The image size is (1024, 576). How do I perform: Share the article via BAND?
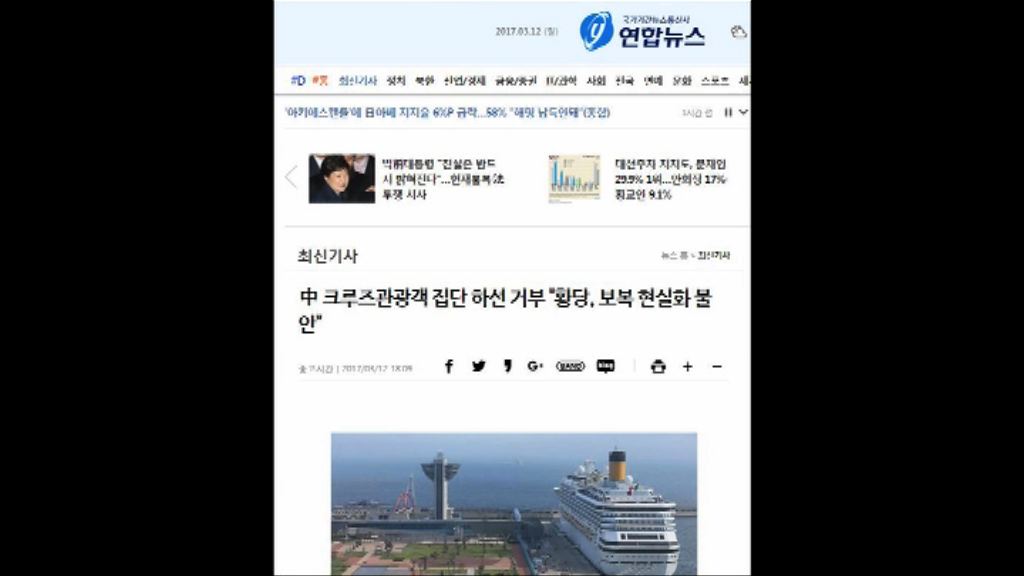pos(570,366)
